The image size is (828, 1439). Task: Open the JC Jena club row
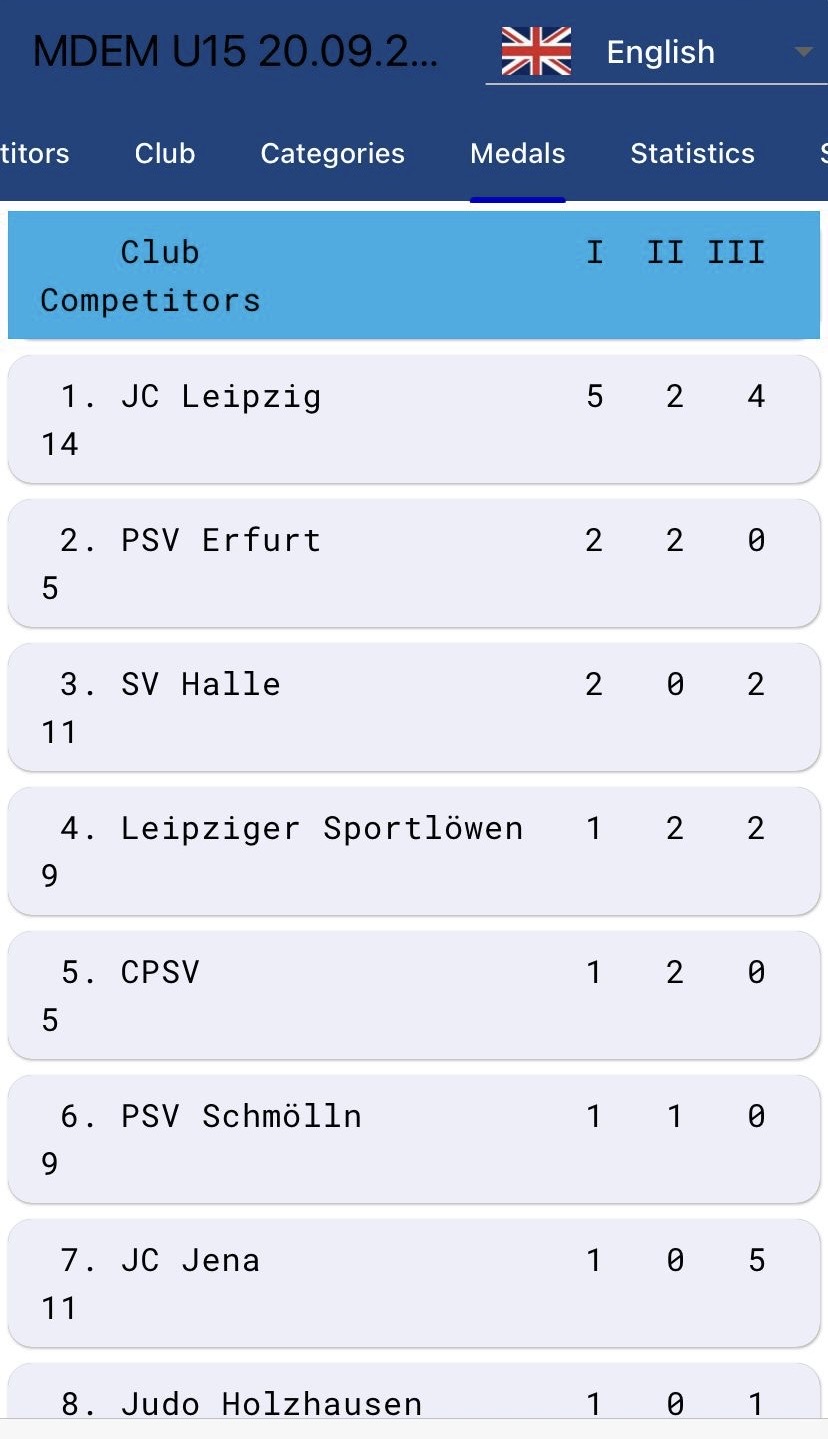click(413, 1283)
